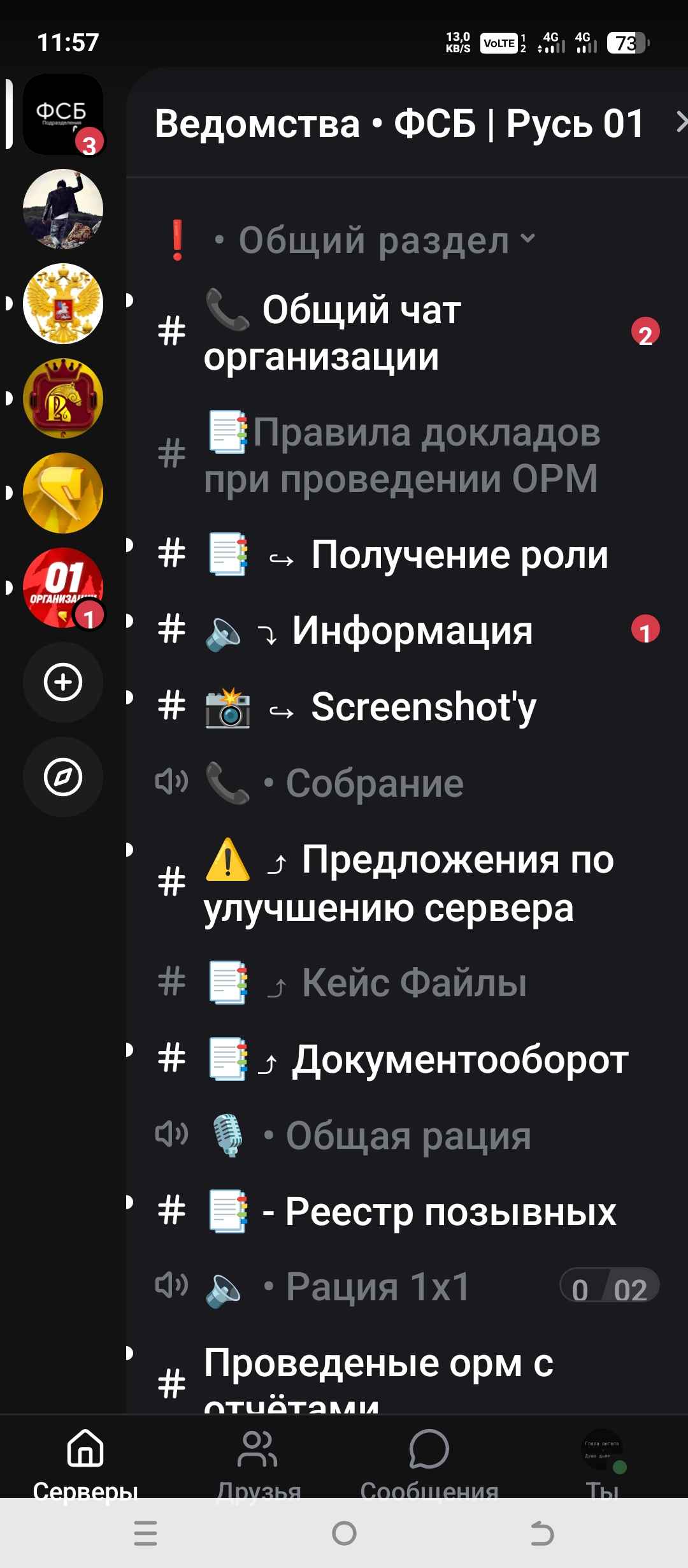Open the Документооборот channel
The image size is (688, 1568).
pyautogui.click(x=408, y=1059)
